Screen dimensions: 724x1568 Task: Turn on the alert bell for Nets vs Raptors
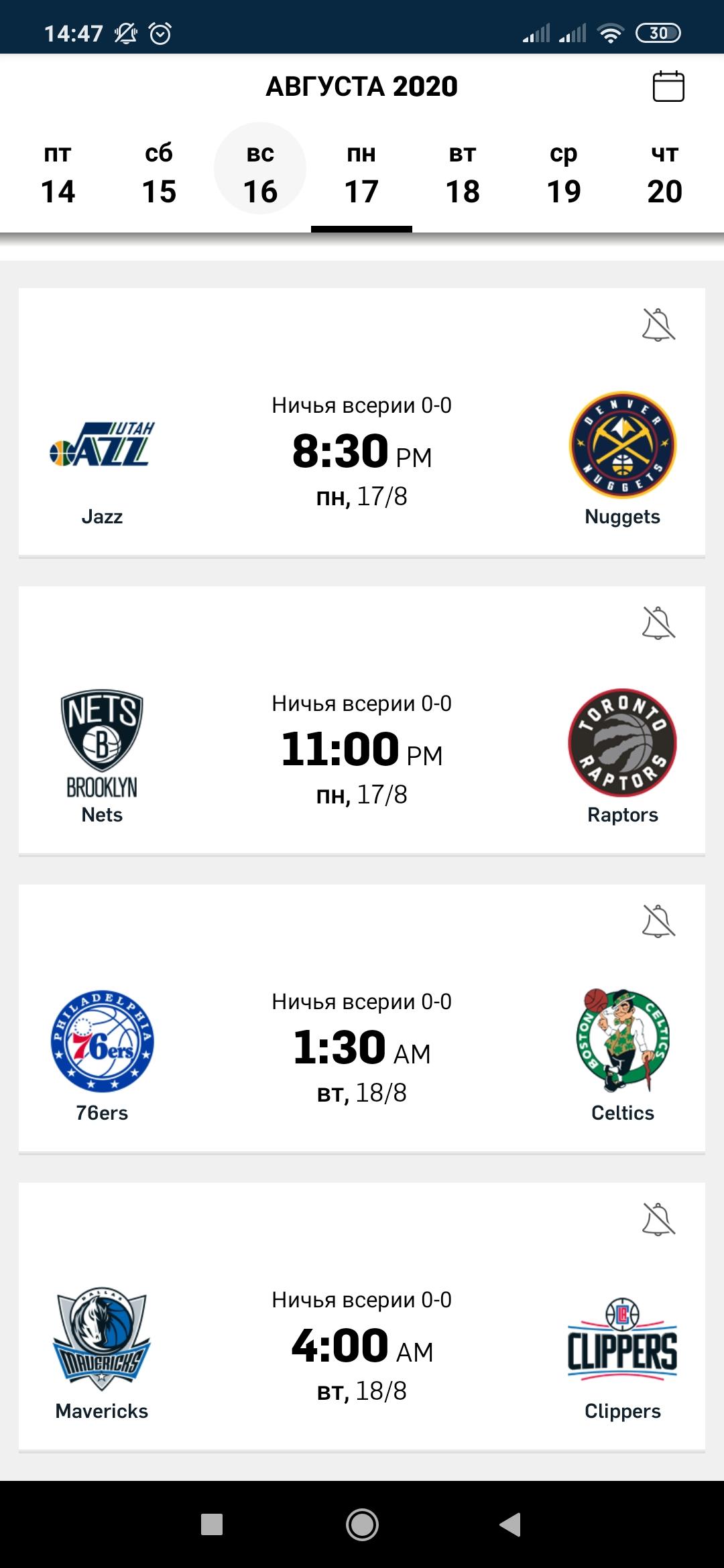pos(658,623)
